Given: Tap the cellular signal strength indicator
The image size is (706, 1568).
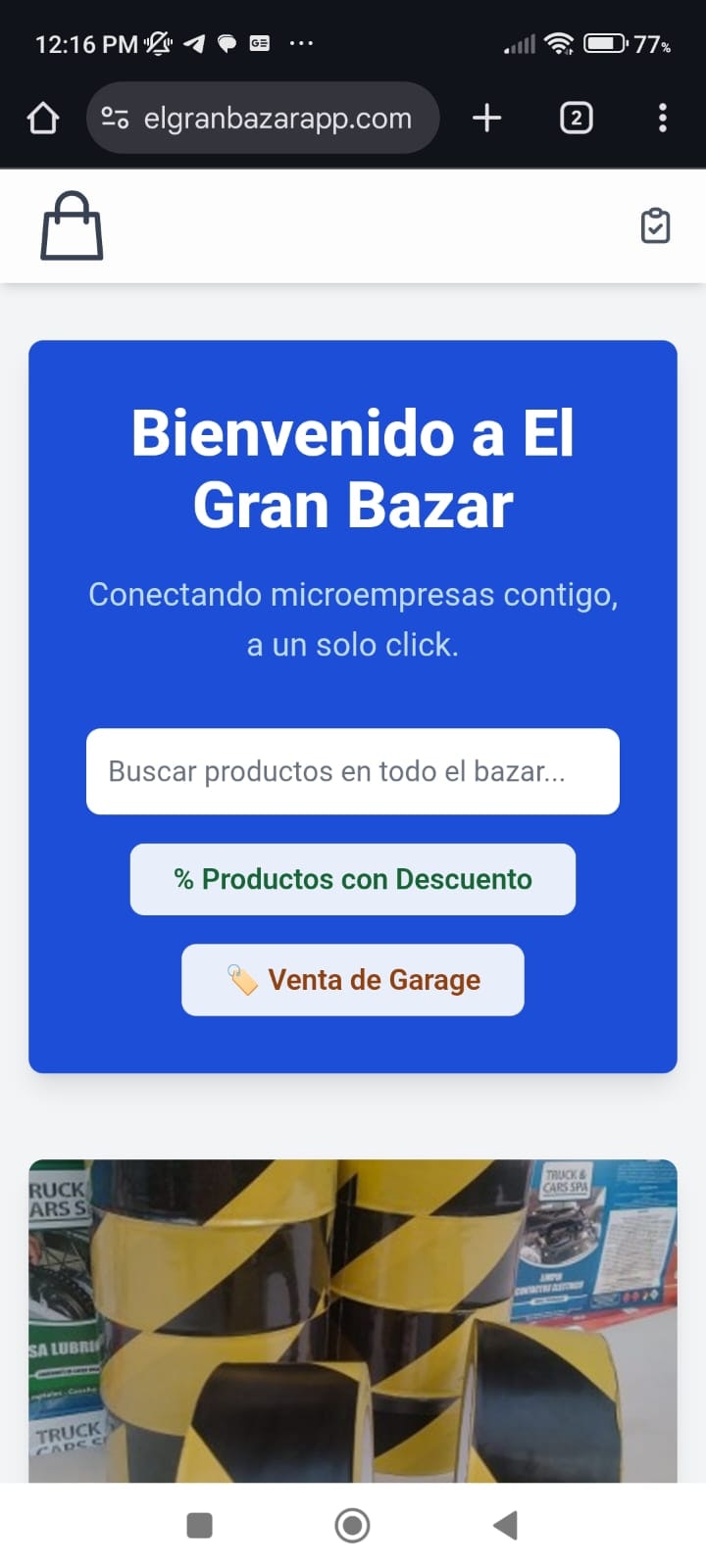Looking at the screenshot, I should [x=518, y=44].
